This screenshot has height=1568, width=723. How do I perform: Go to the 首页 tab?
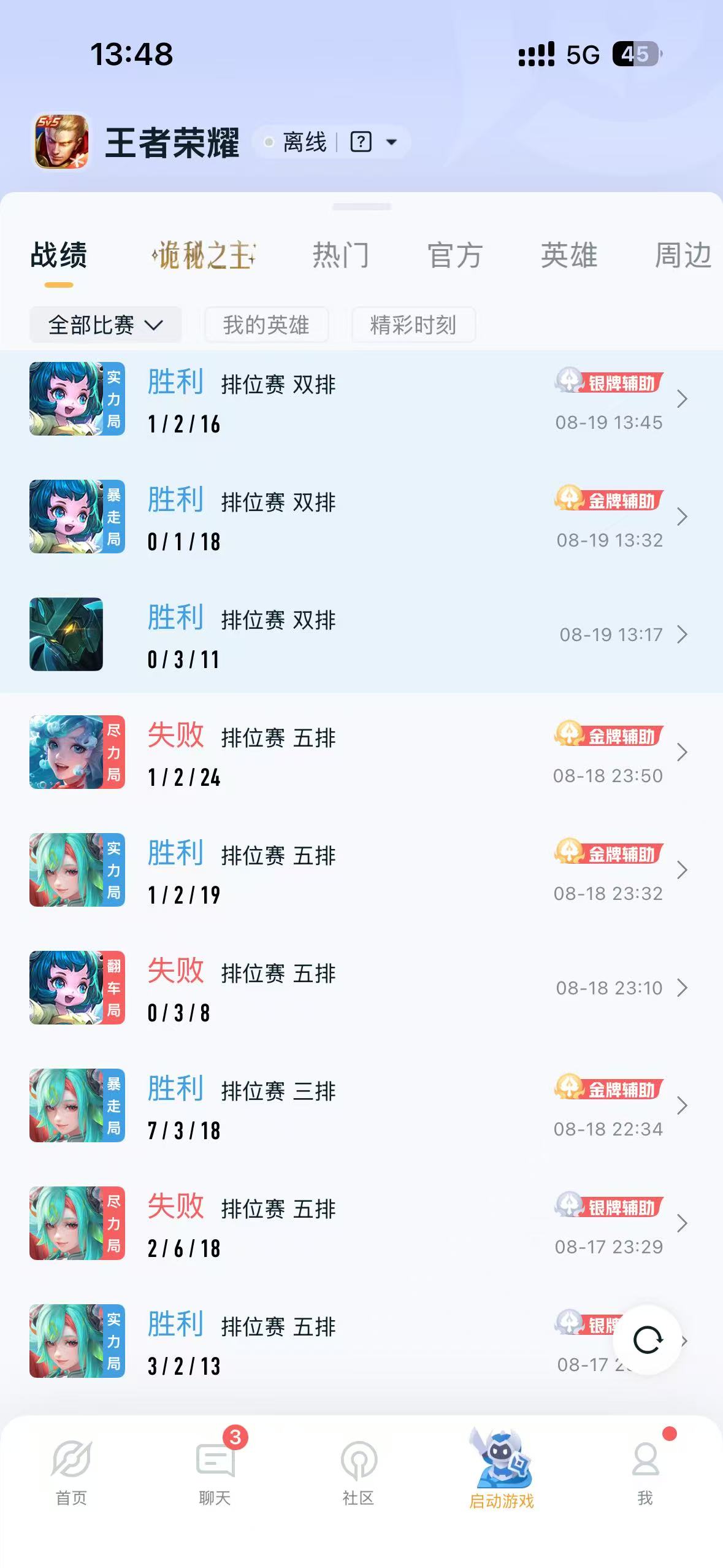[x=72, y=1472]
